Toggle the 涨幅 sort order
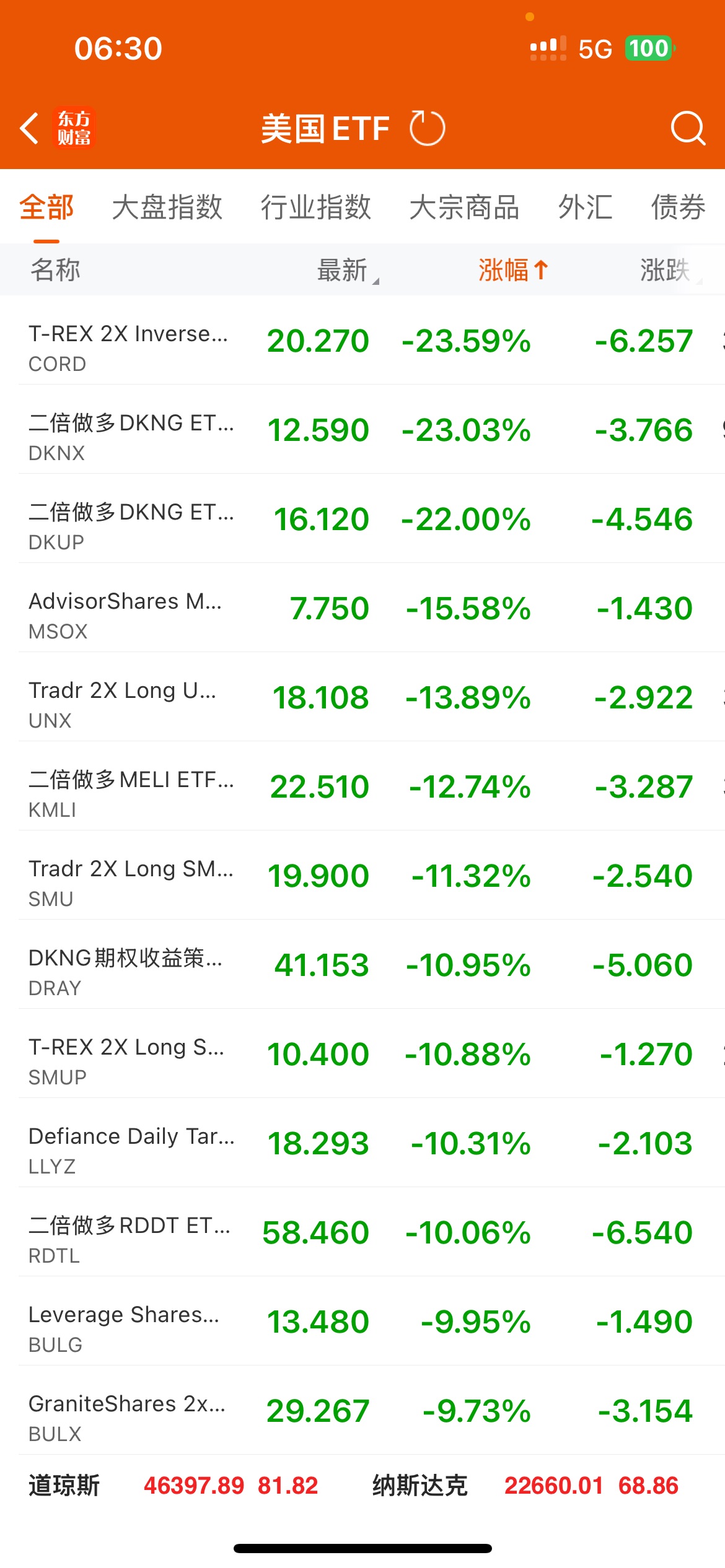This screenshot has width=725, height=1568. 513,270
